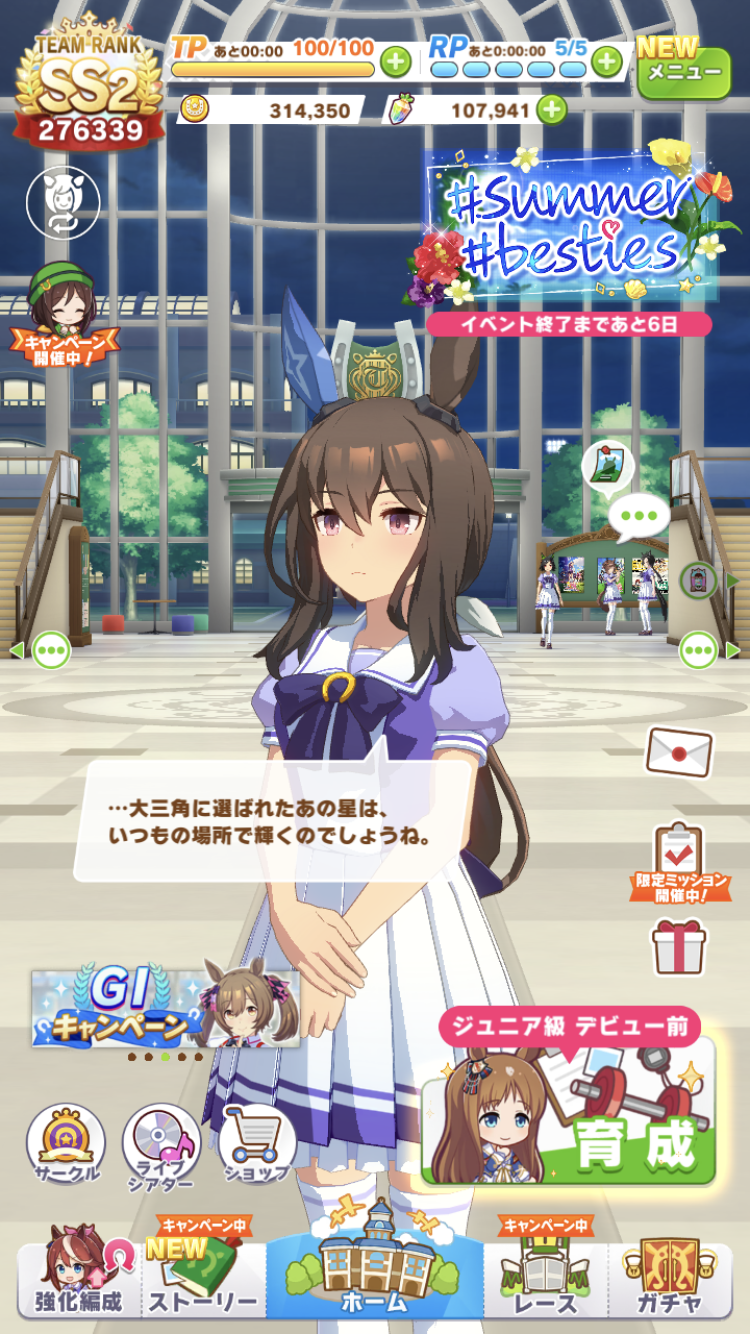Switch to ストーリー tab
Image resolution: width=750 pixels, height=1334 pixels.
(204, 1280)
